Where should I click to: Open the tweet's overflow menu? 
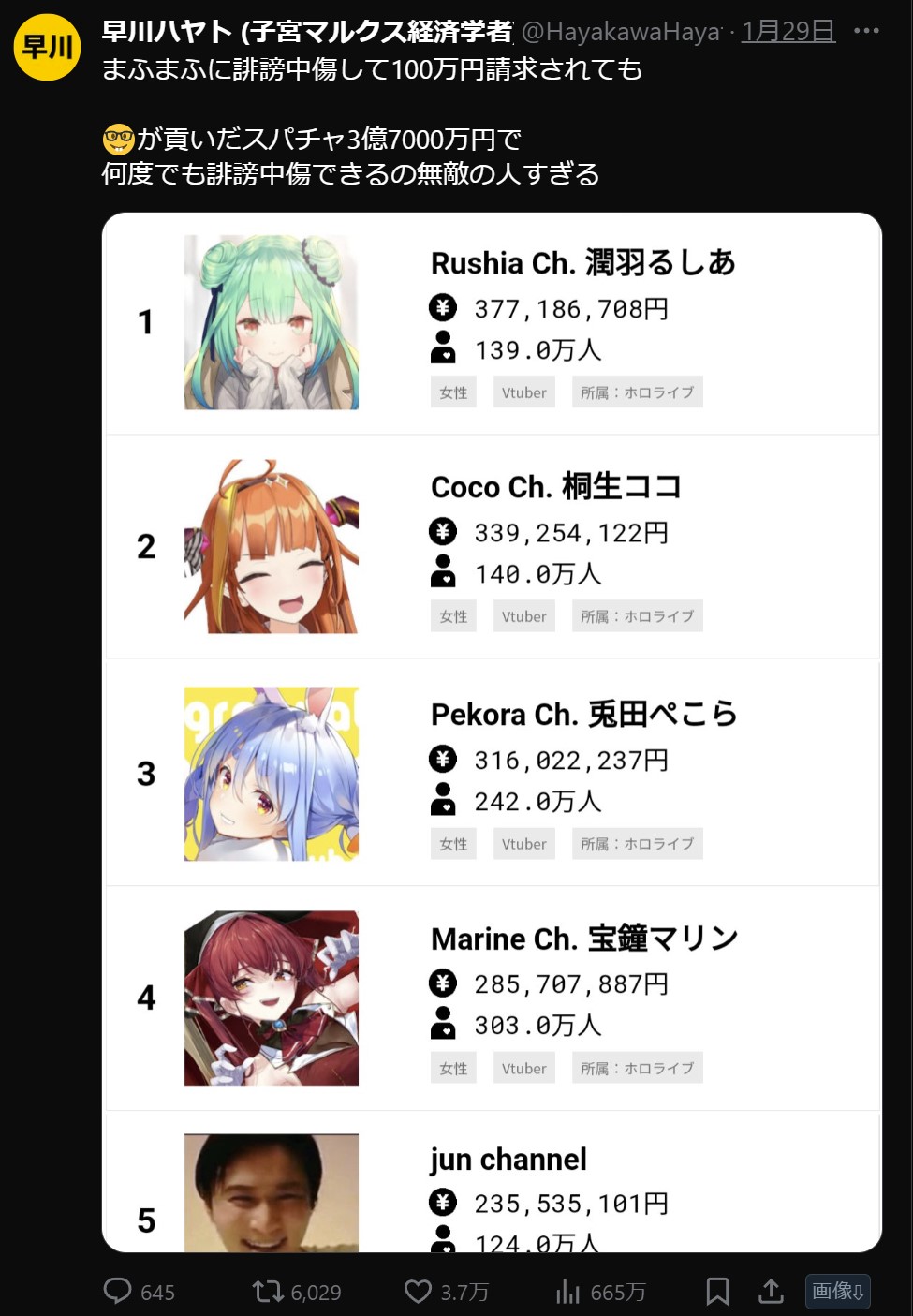click(x=866, y=31)
